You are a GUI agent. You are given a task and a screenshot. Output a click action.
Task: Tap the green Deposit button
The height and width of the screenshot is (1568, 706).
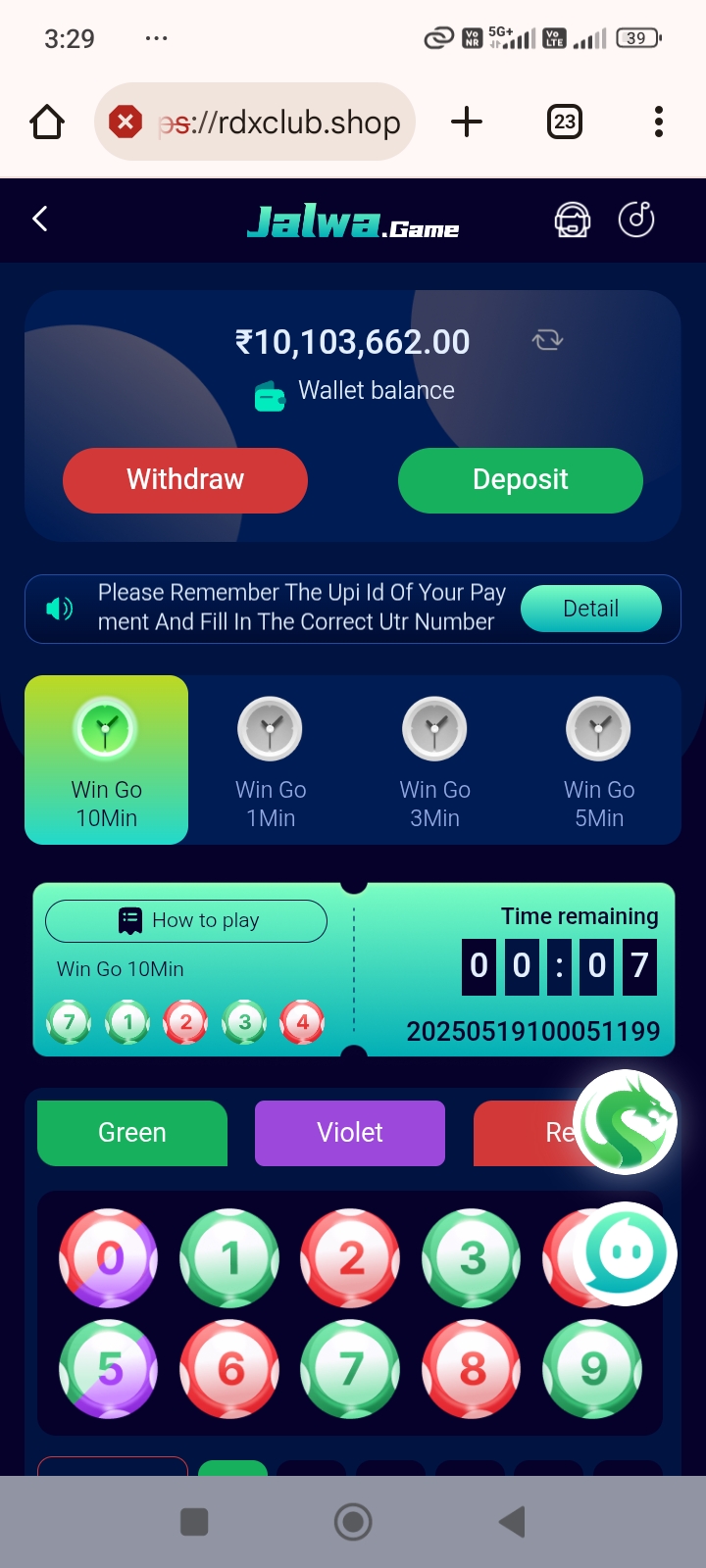click(x=521, y=480)
